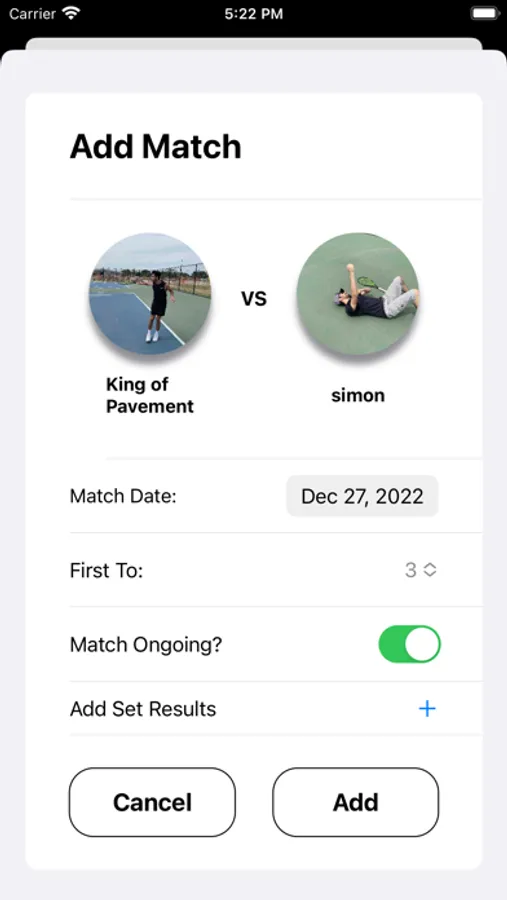This screenshot has height=900, width=507.
Task: Select the King of Pavement player photo
Action: click(x=150, y=293)
